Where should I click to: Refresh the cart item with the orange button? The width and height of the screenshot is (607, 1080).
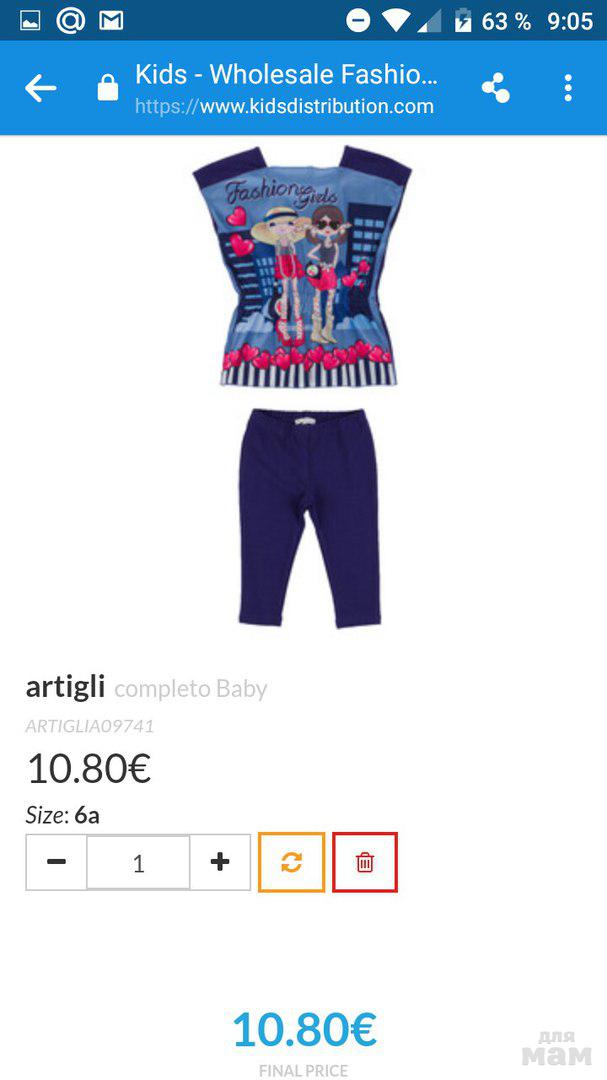click(x=291, y=862)
